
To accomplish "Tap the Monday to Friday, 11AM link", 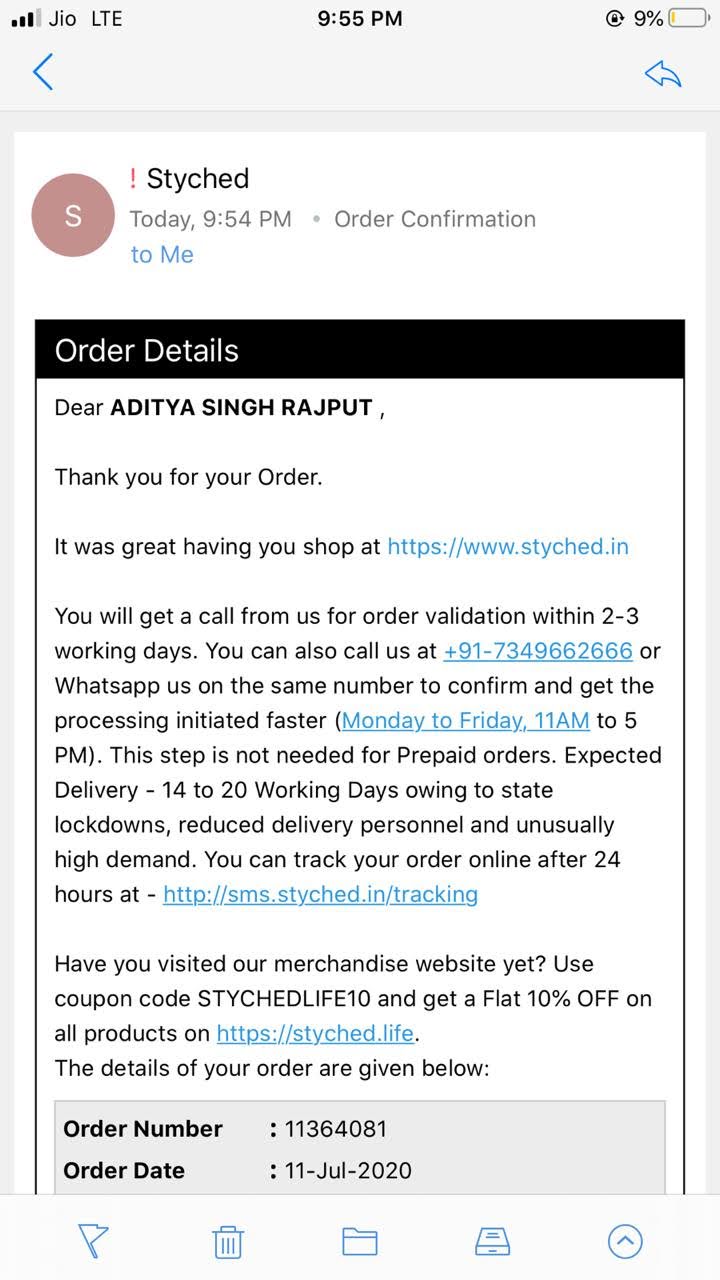I will click(466, 720).
